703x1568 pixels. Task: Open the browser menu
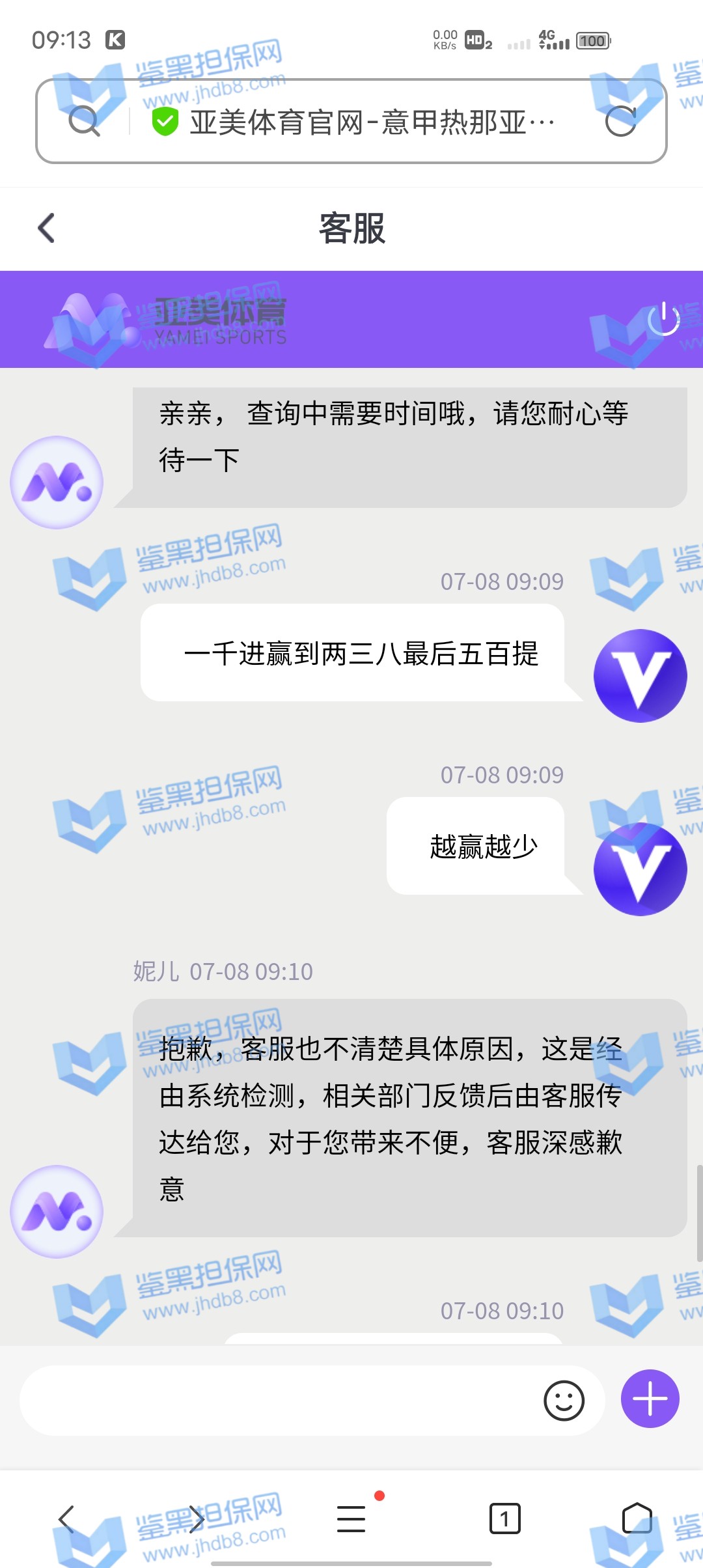(351, 1519)
